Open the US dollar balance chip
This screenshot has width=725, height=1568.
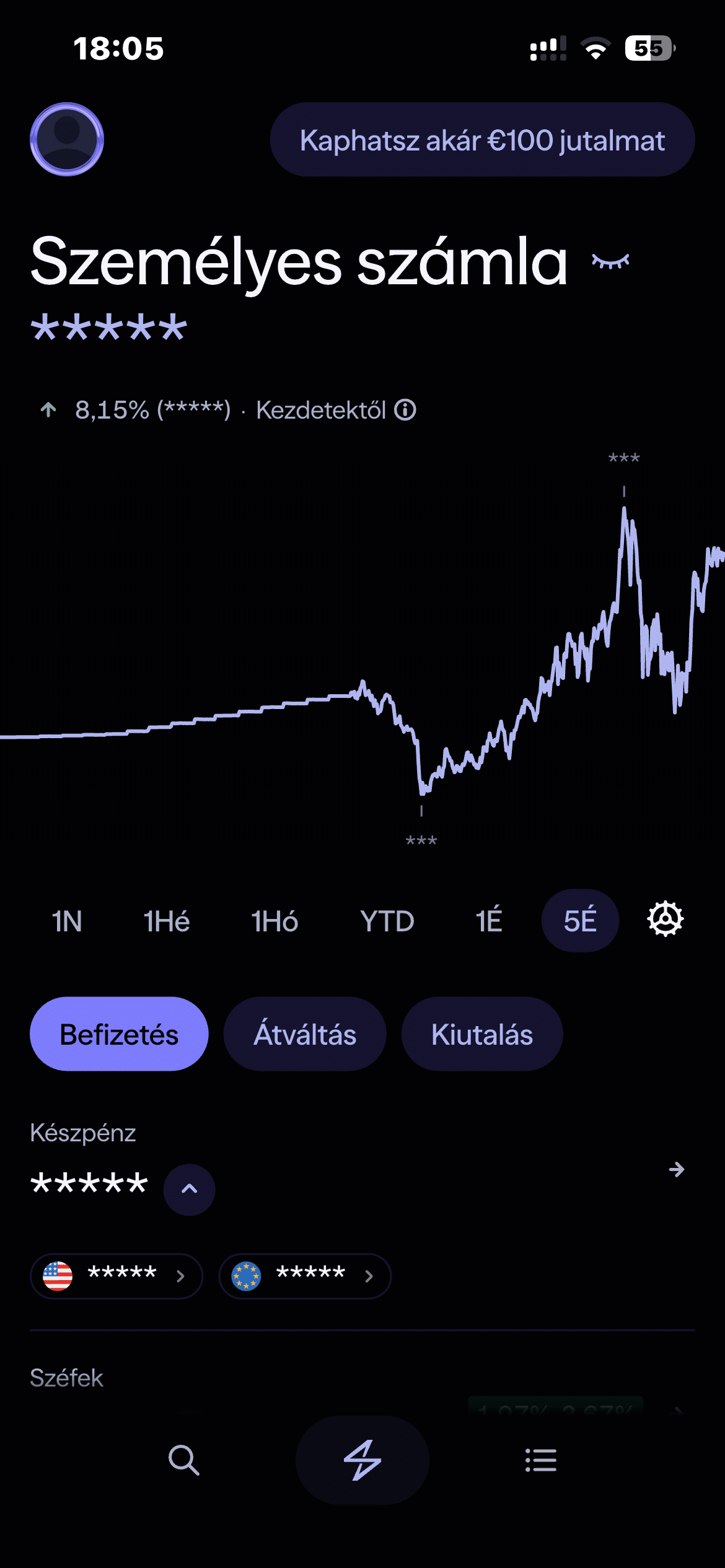pos(116,1276)
